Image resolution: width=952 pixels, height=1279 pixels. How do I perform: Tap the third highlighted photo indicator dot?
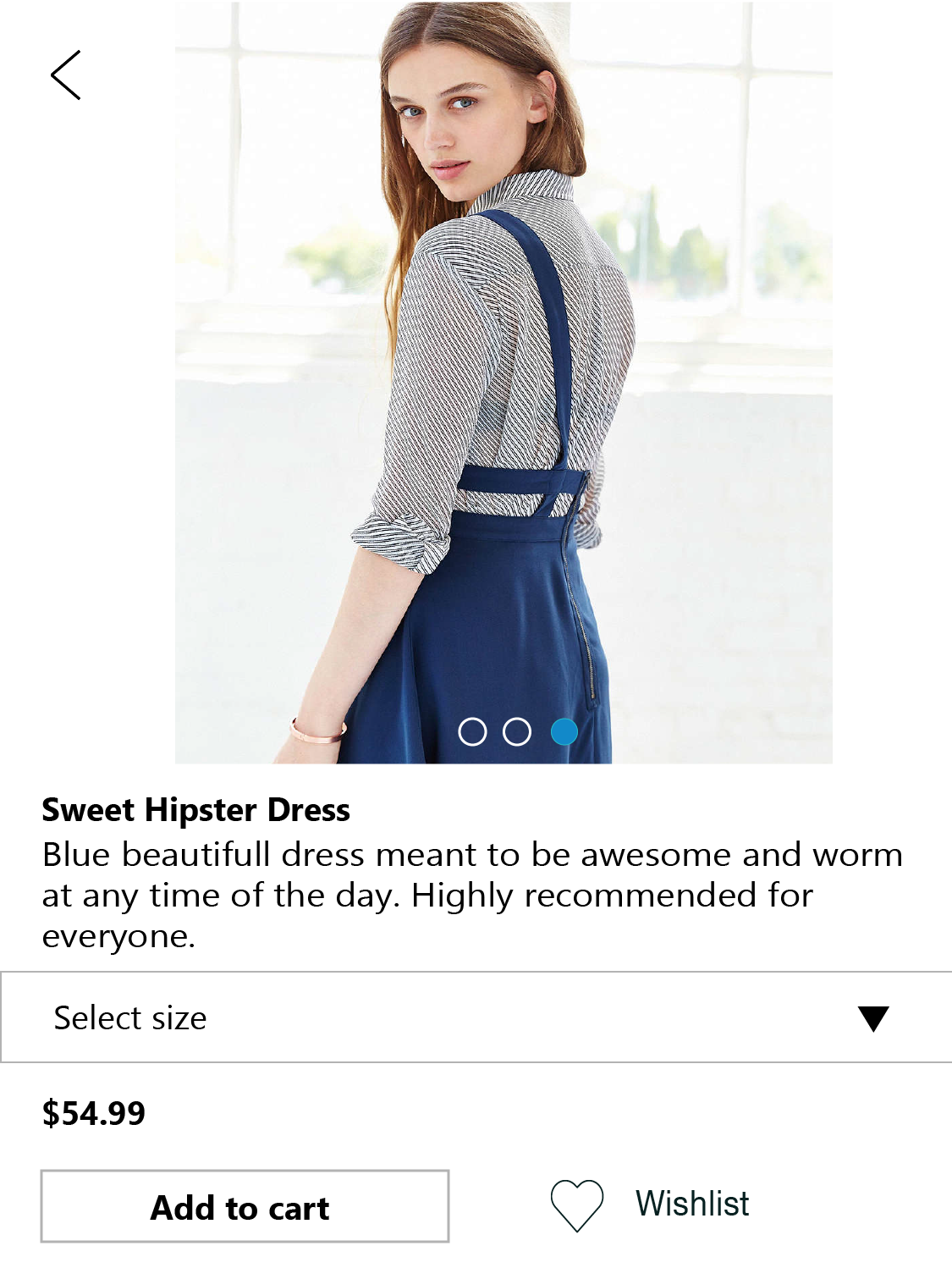click(564, 732)
